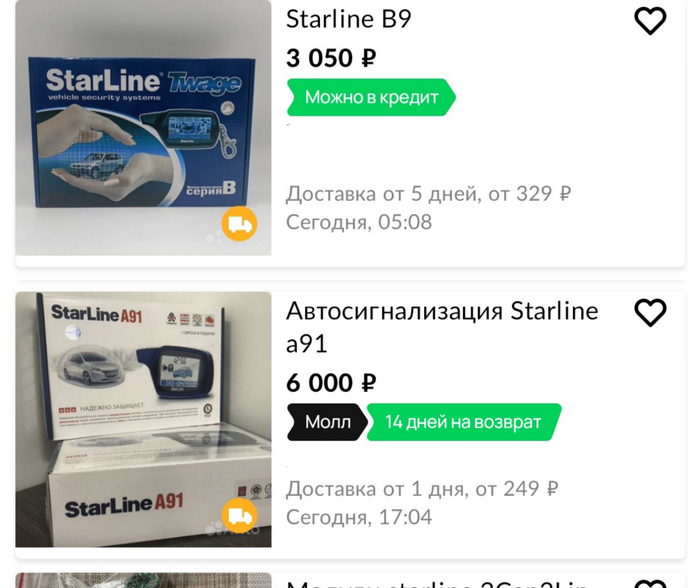Open the Автосигнализация Starline a91 listing
This screenshot has height=588, width=700.
pos(441,326)
